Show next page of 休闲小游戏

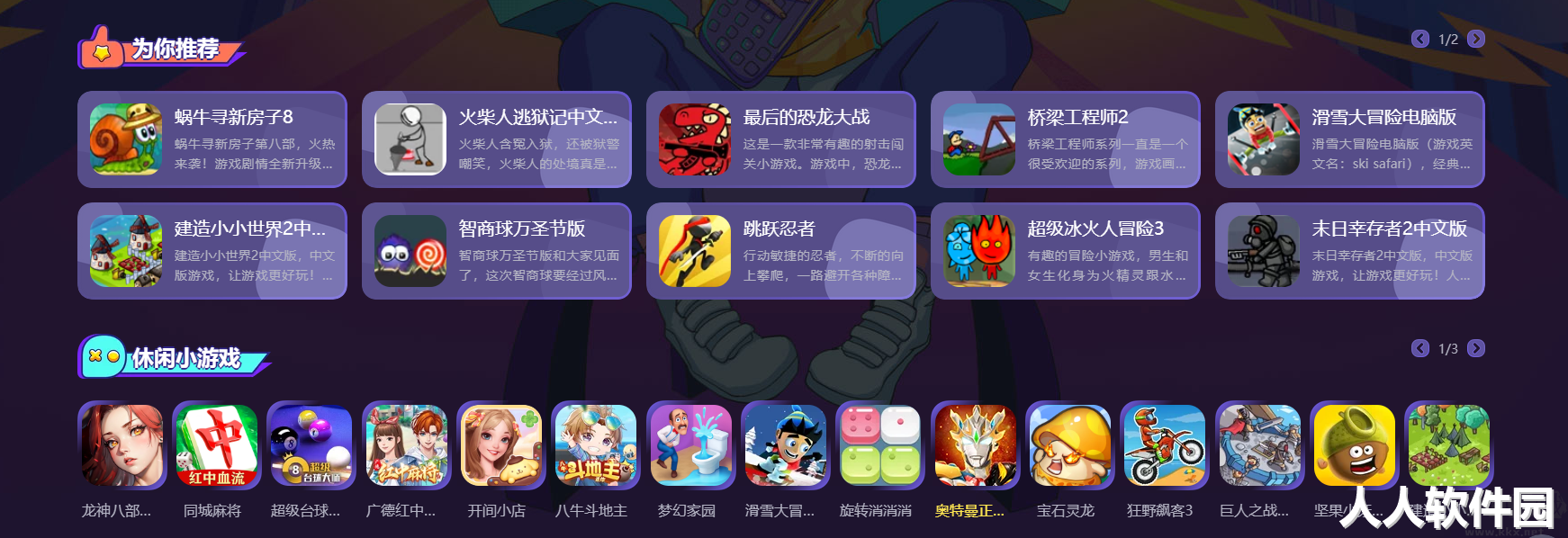coord(1476,348)
